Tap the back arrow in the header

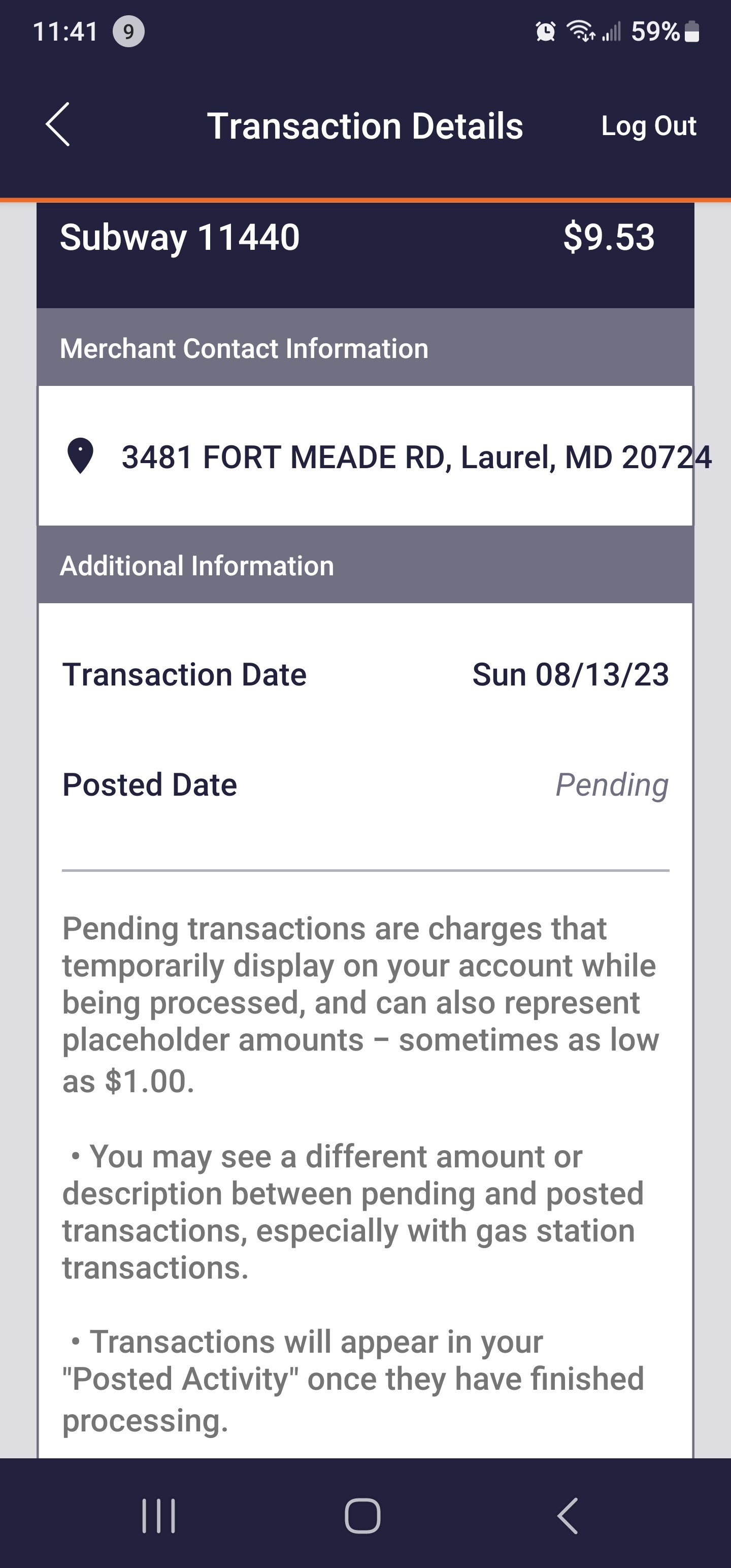(x=58, y=126)
